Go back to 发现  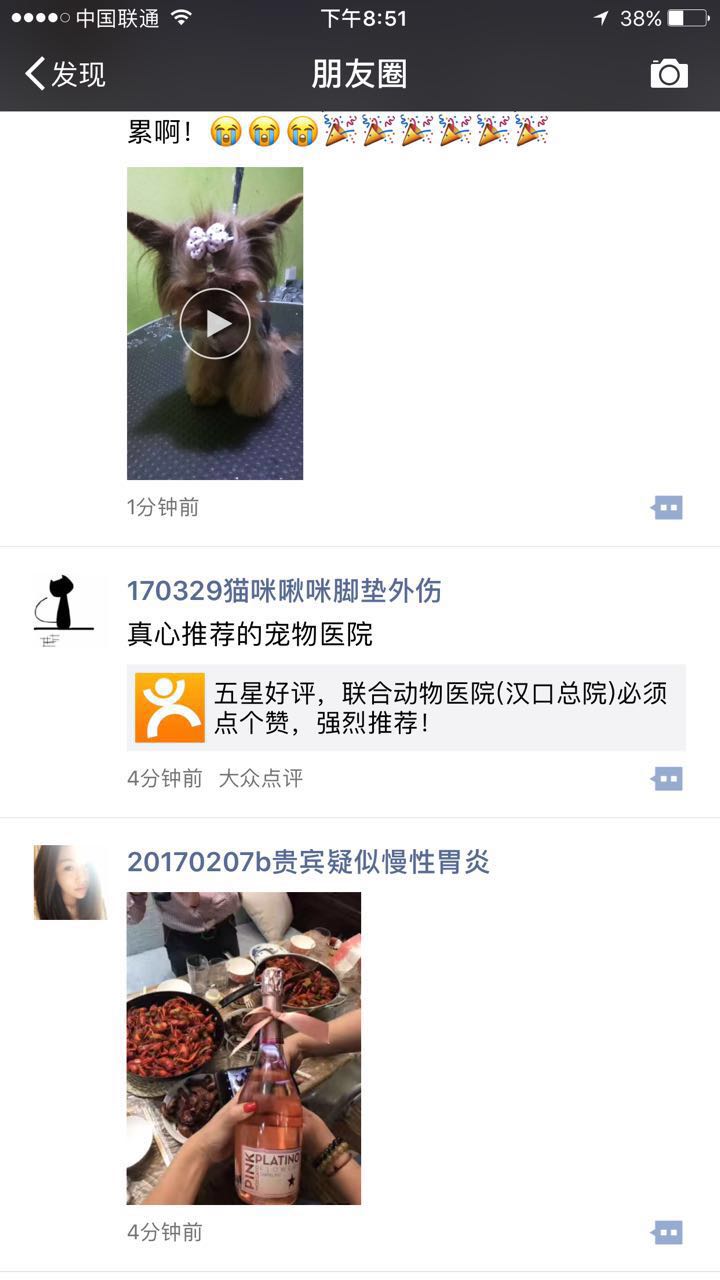[65, 74]
